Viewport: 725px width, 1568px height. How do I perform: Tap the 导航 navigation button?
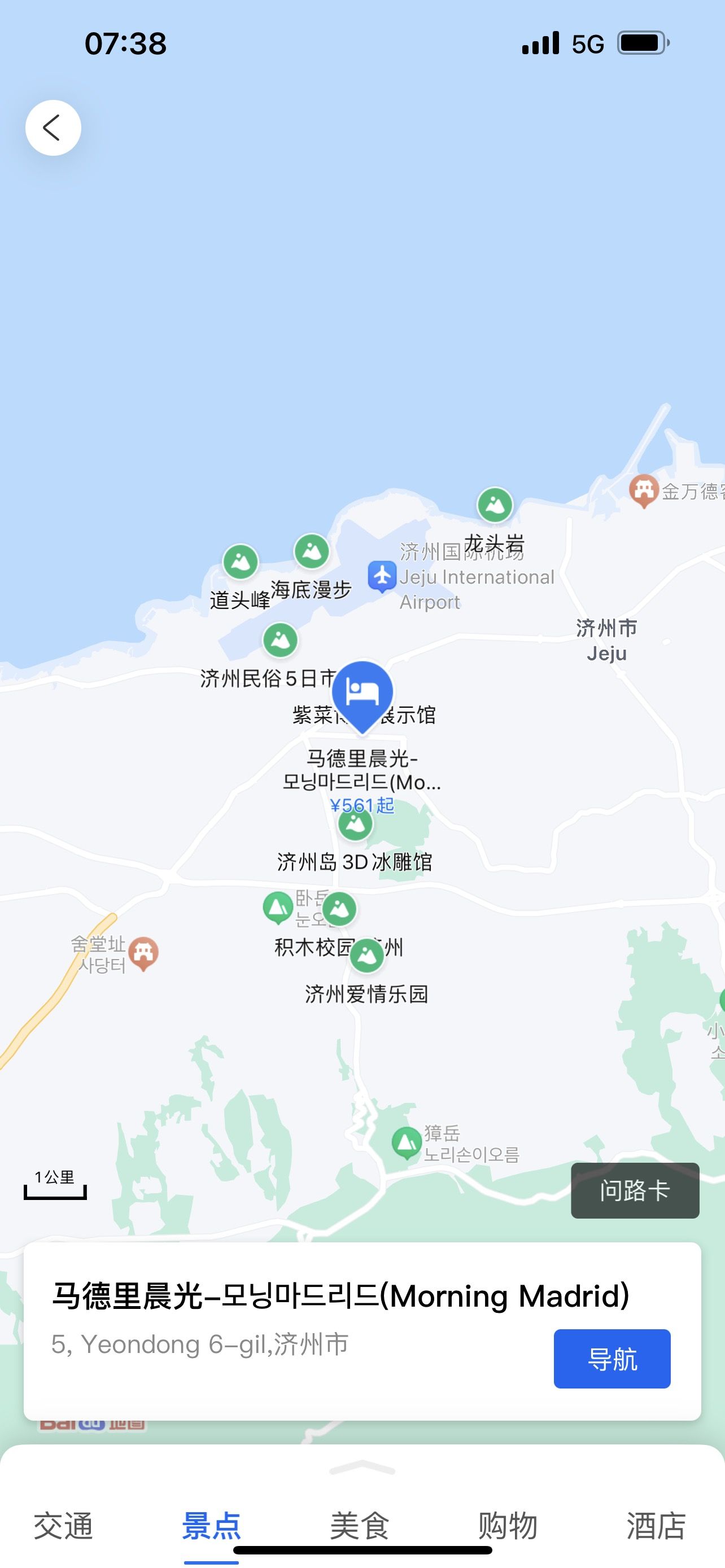tap(612, 1359)
